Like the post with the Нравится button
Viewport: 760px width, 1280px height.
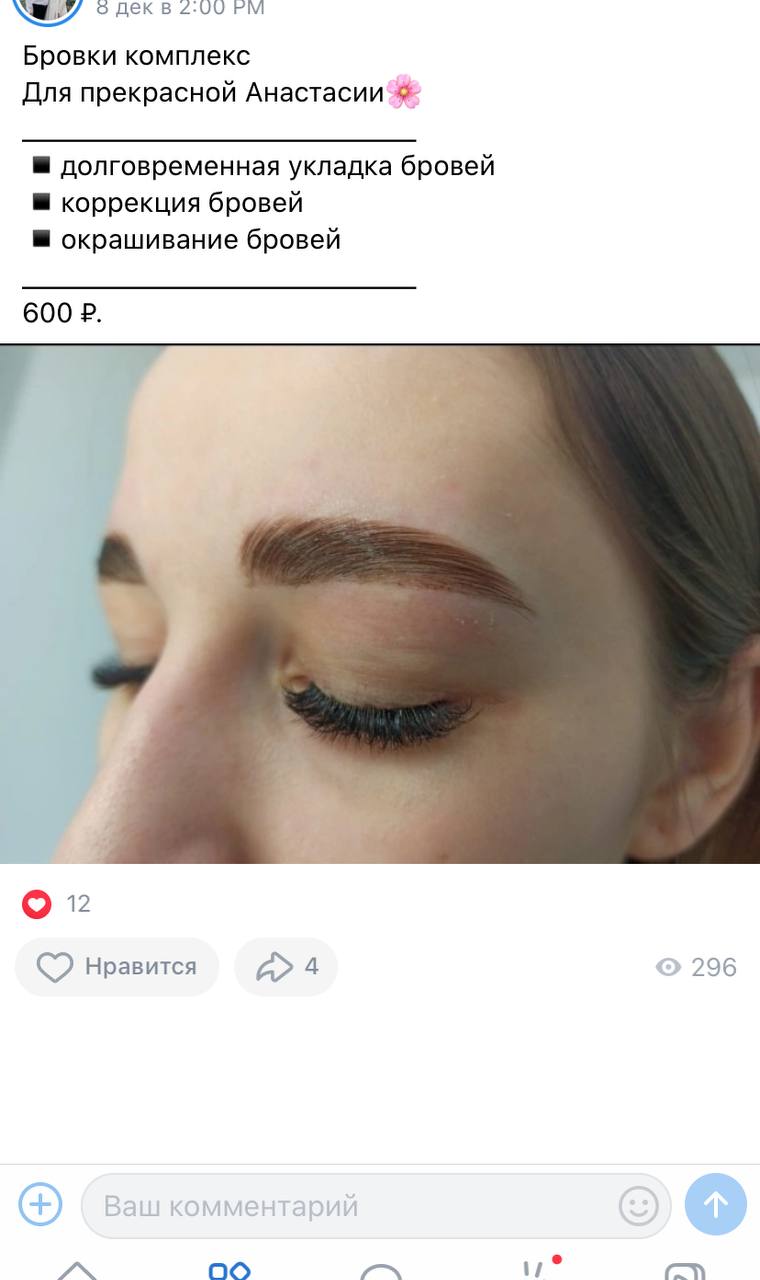(x=116, y=967)
